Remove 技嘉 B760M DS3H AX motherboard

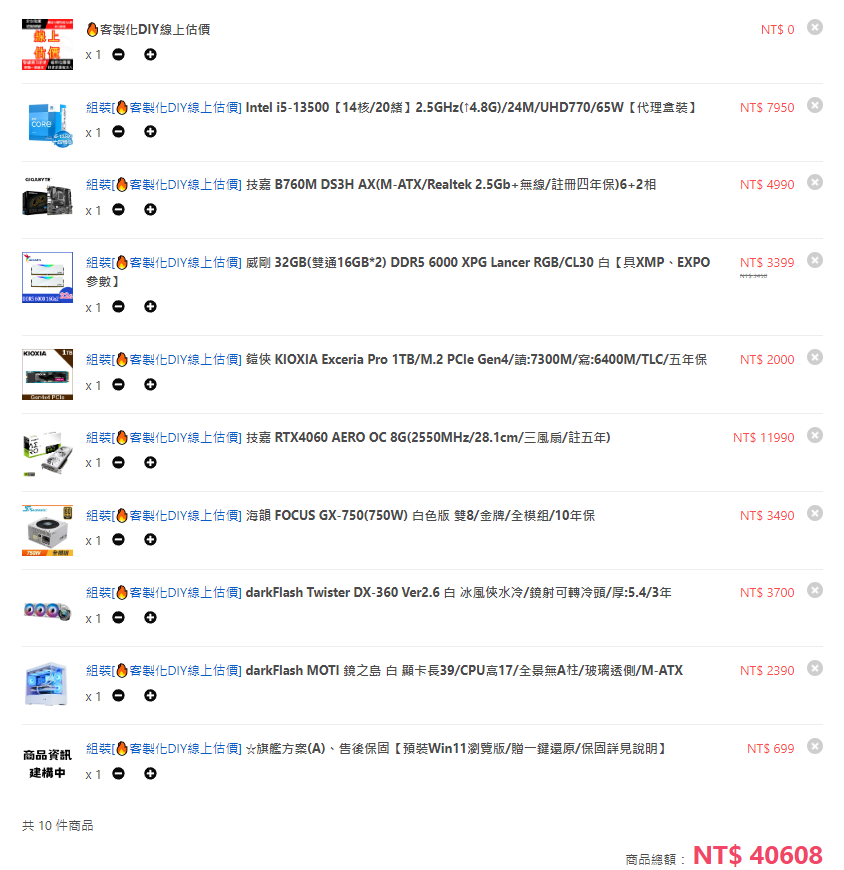[x=815, y=182]
